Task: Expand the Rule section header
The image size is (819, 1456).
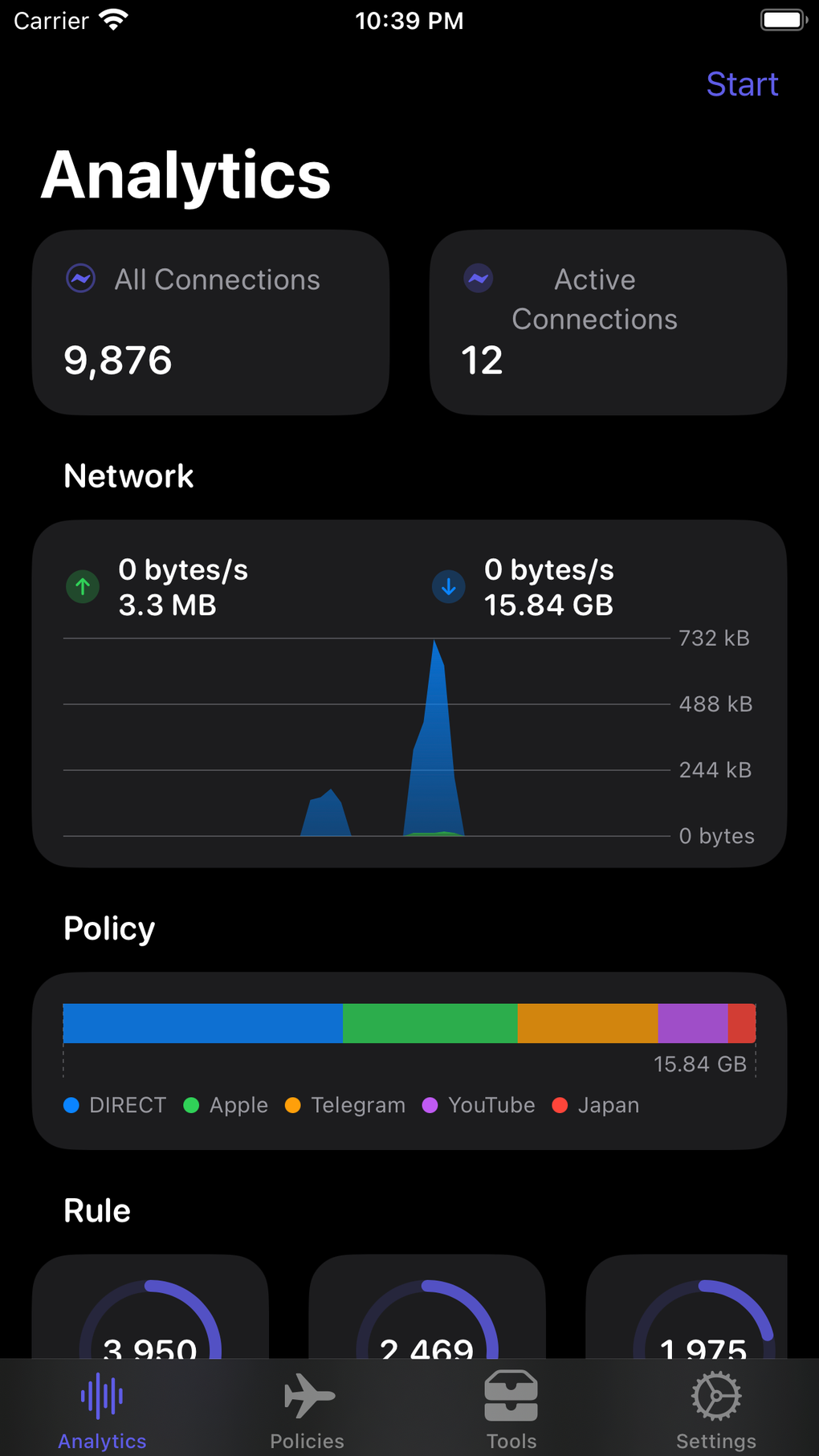Action: (x=96, y=1210)
